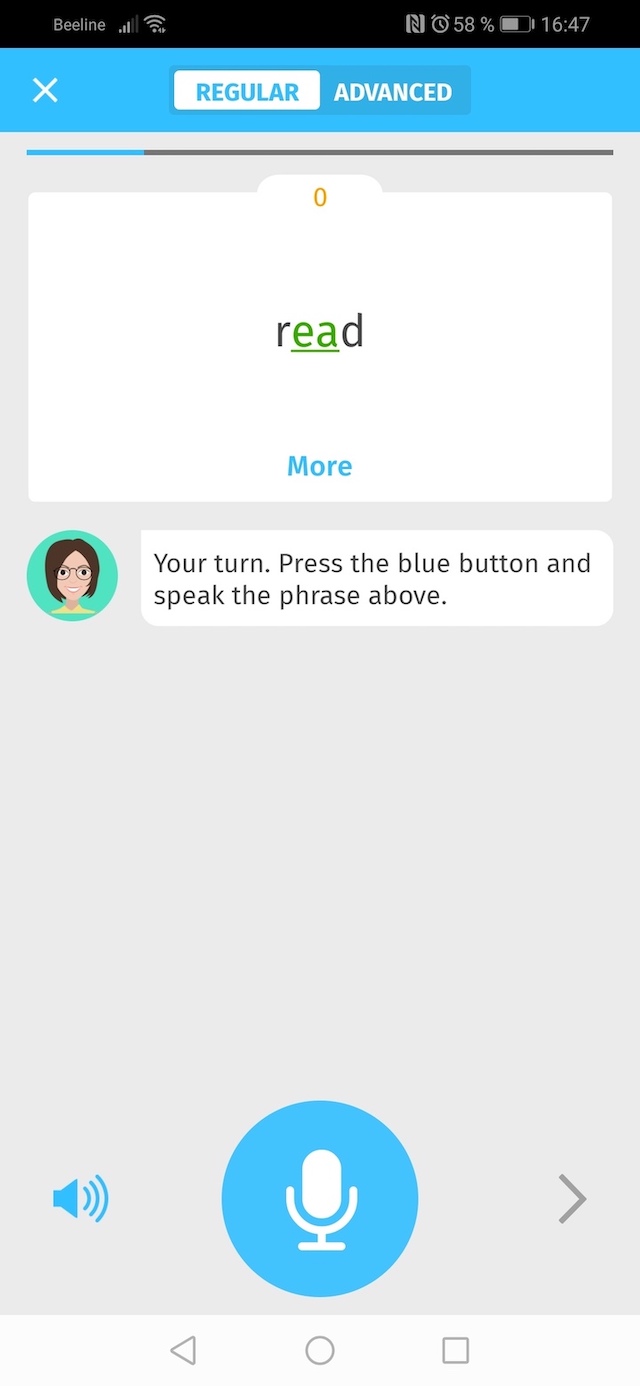Start recording with the blue microphone button
This screenshot has width=640, height=1386.
320,1198
